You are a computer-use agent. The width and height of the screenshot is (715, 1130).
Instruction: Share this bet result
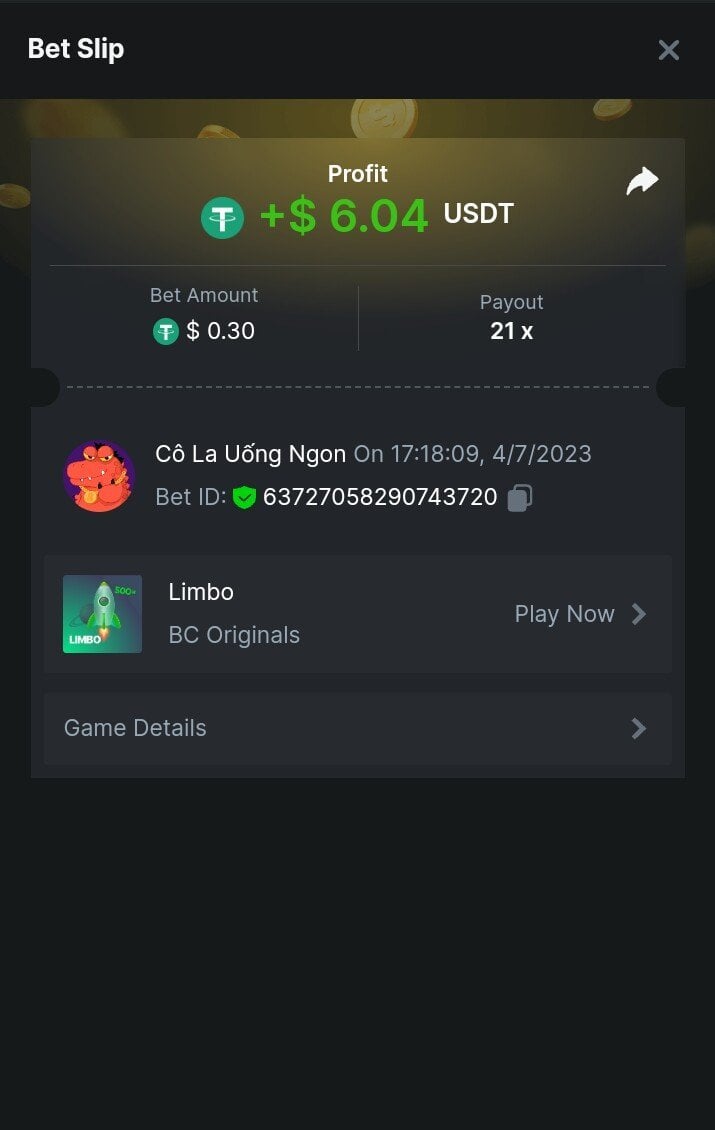642,181
